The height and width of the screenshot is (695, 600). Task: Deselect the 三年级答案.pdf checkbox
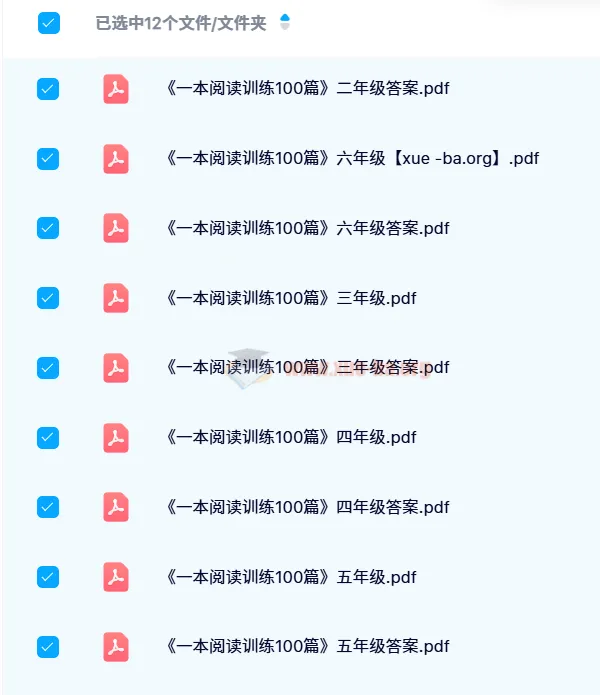(x=48, y=367)
